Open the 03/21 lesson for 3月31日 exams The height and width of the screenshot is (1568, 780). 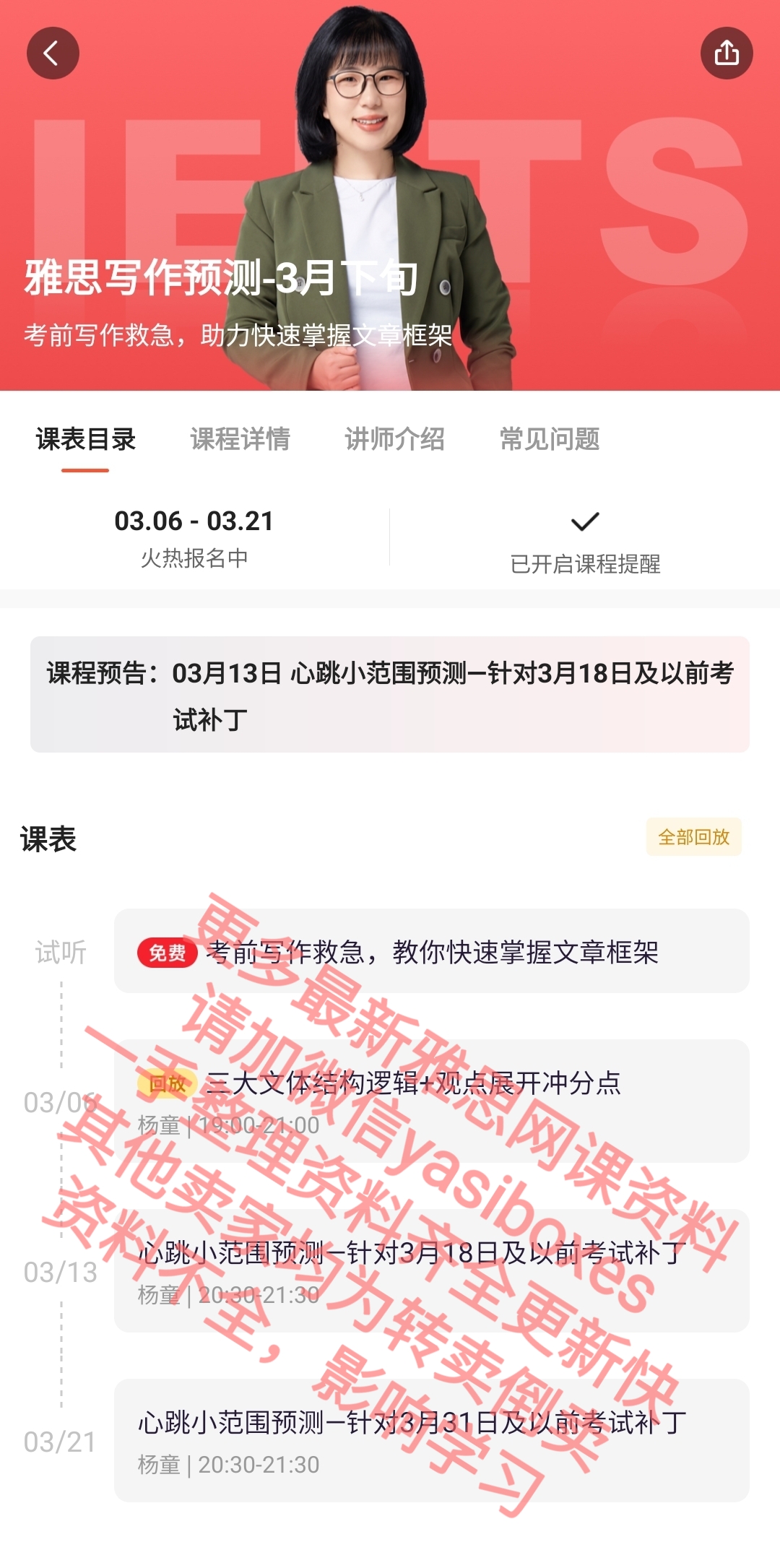pyautogui.click(x=432, y=1441)
